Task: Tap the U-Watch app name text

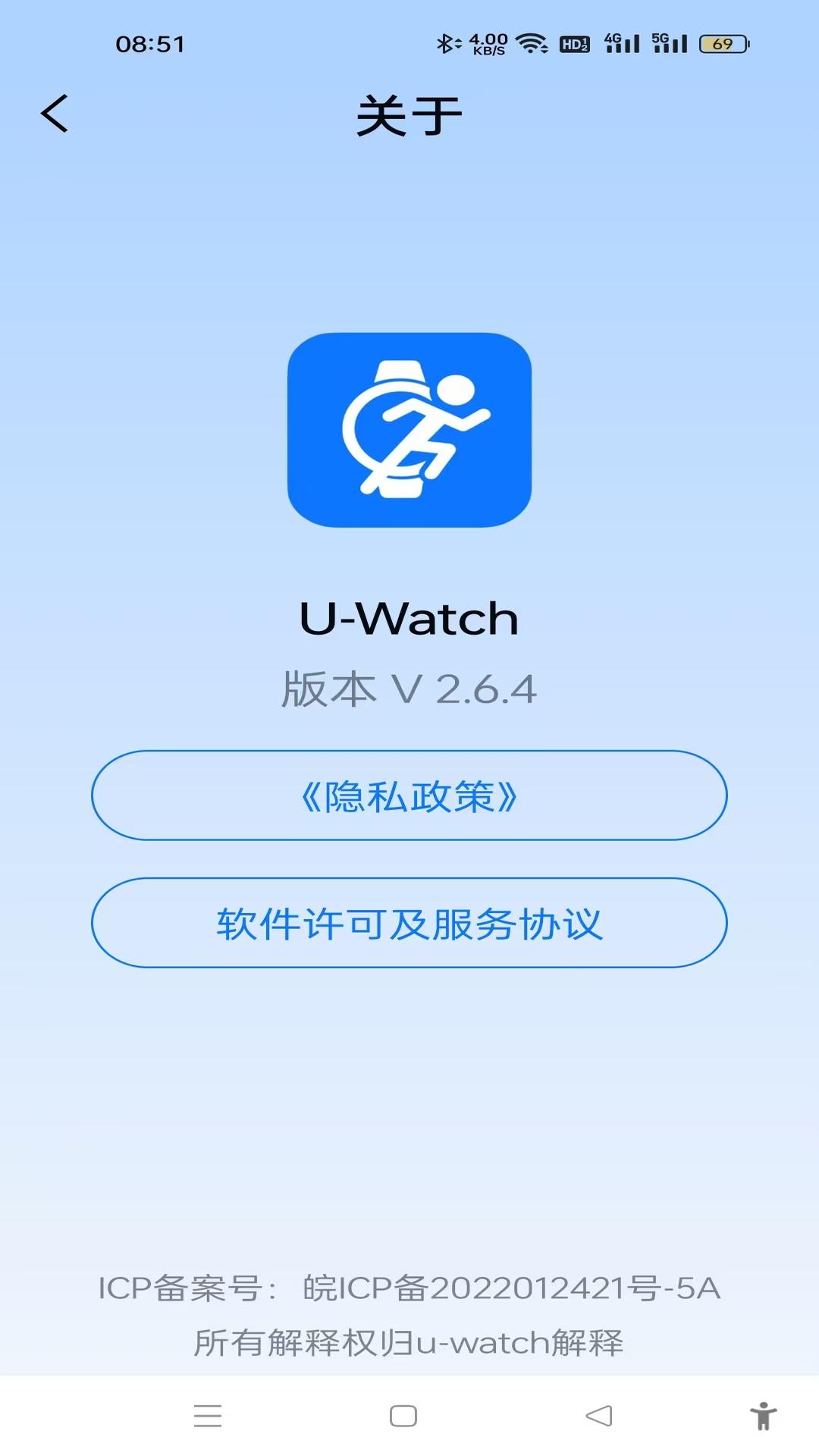Action: 408,618
